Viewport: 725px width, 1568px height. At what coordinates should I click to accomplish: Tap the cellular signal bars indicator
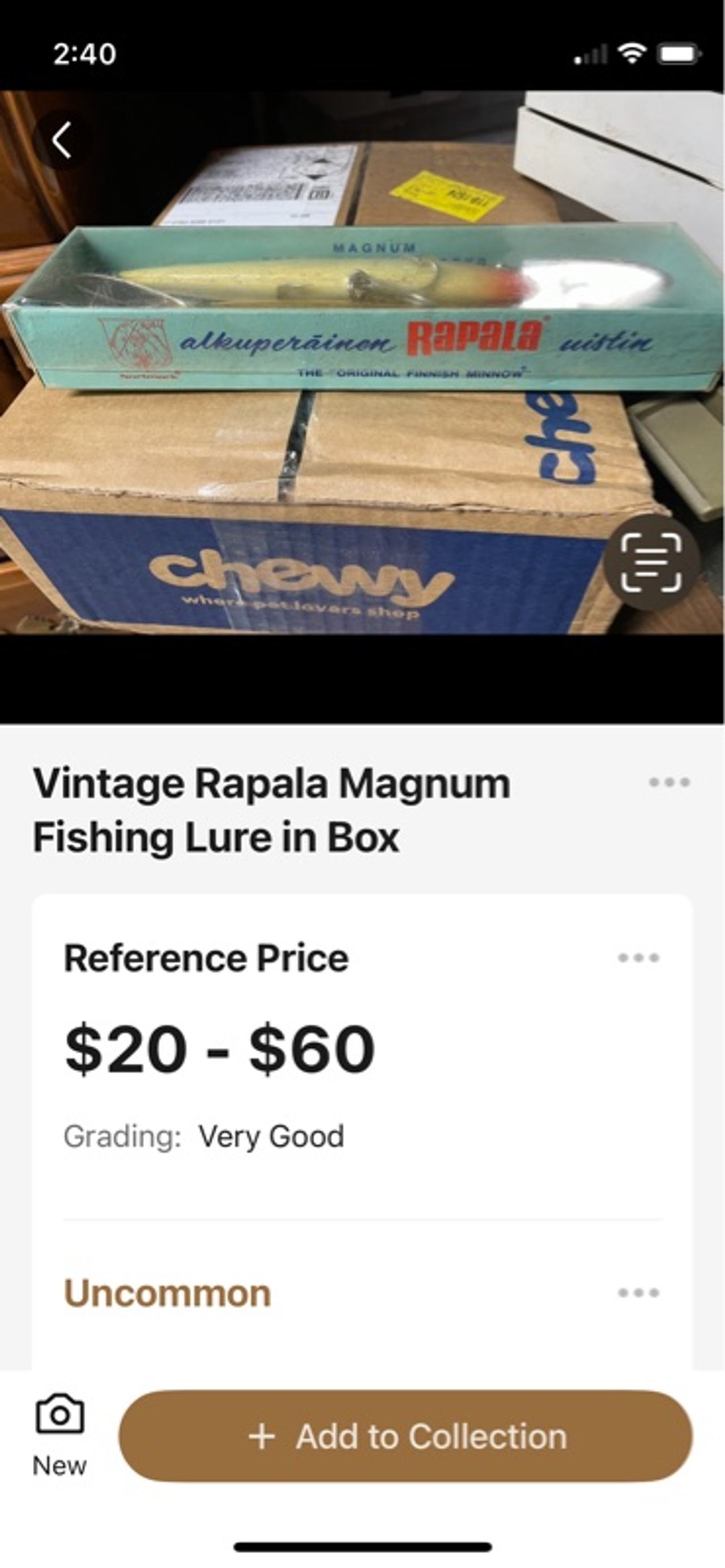click(x=588, y=56)
